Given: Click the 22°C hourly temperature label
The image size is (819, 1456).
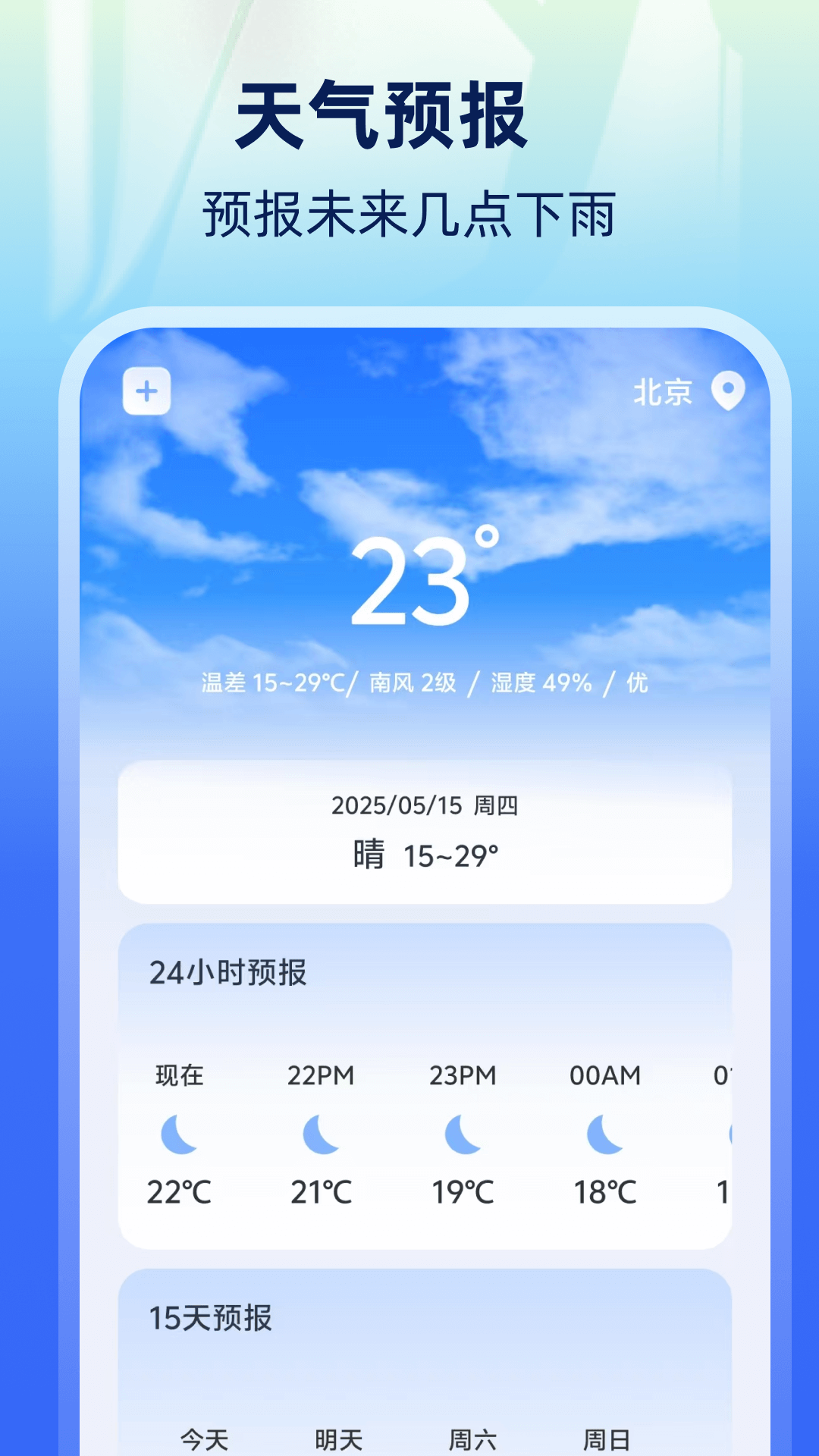Looking at the screenshot, I should (178, 1190).
